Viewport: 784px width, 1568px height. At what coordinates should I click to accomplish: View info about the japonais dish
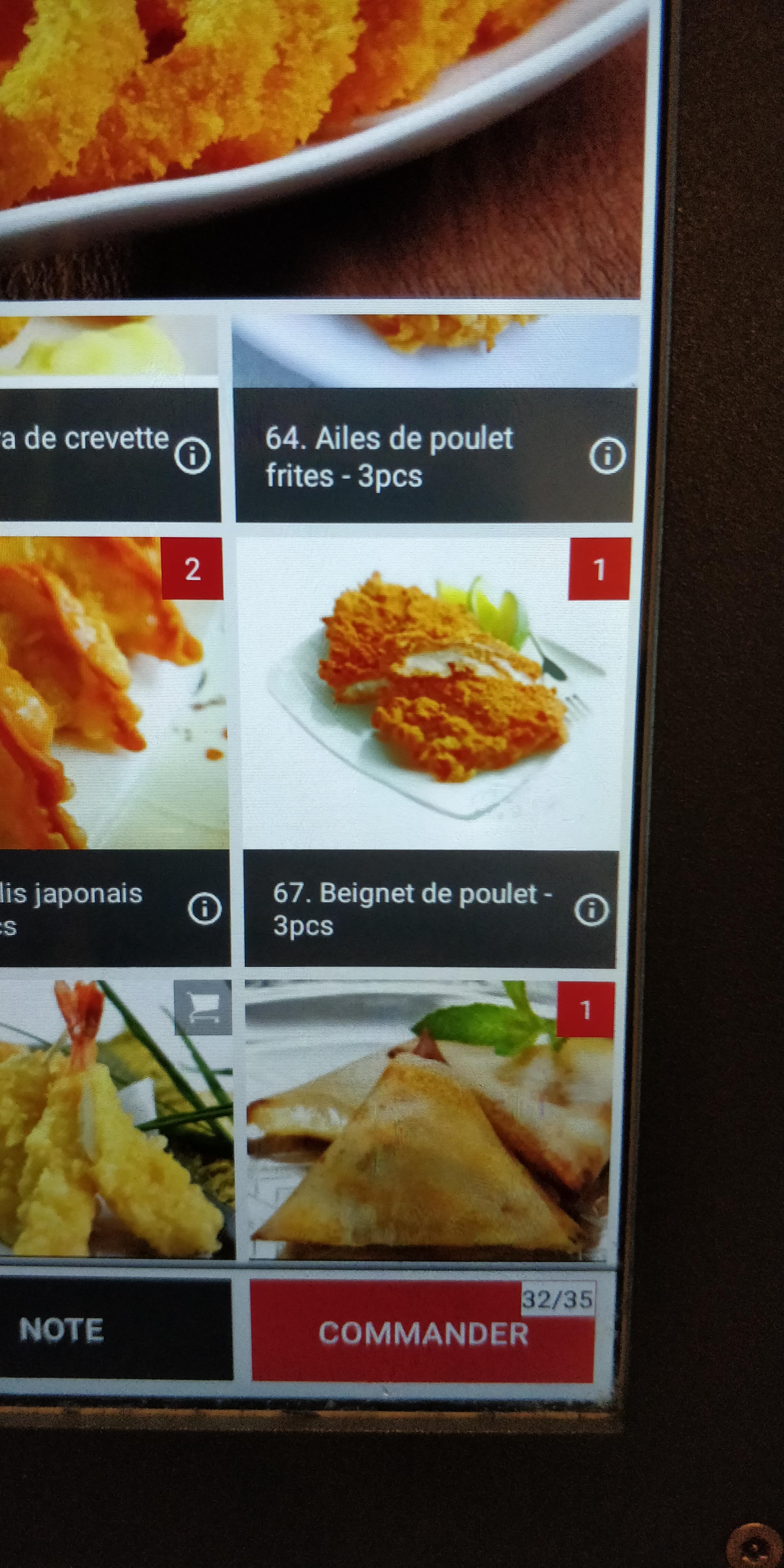coord(205,909)
